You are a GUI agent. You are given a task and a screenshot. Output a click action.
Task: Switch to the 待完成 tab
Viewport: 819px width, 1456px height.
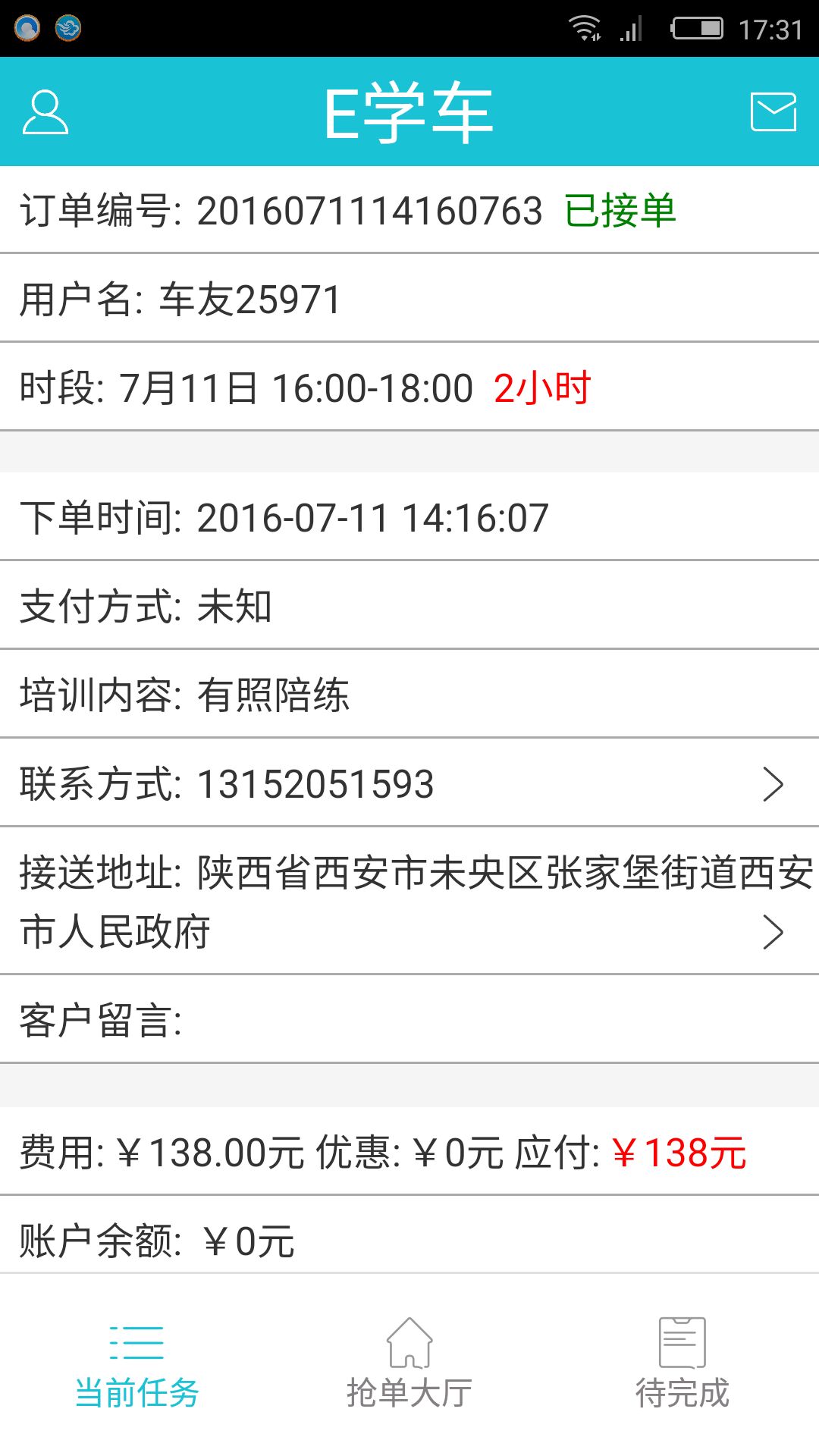coord(682,1363)
